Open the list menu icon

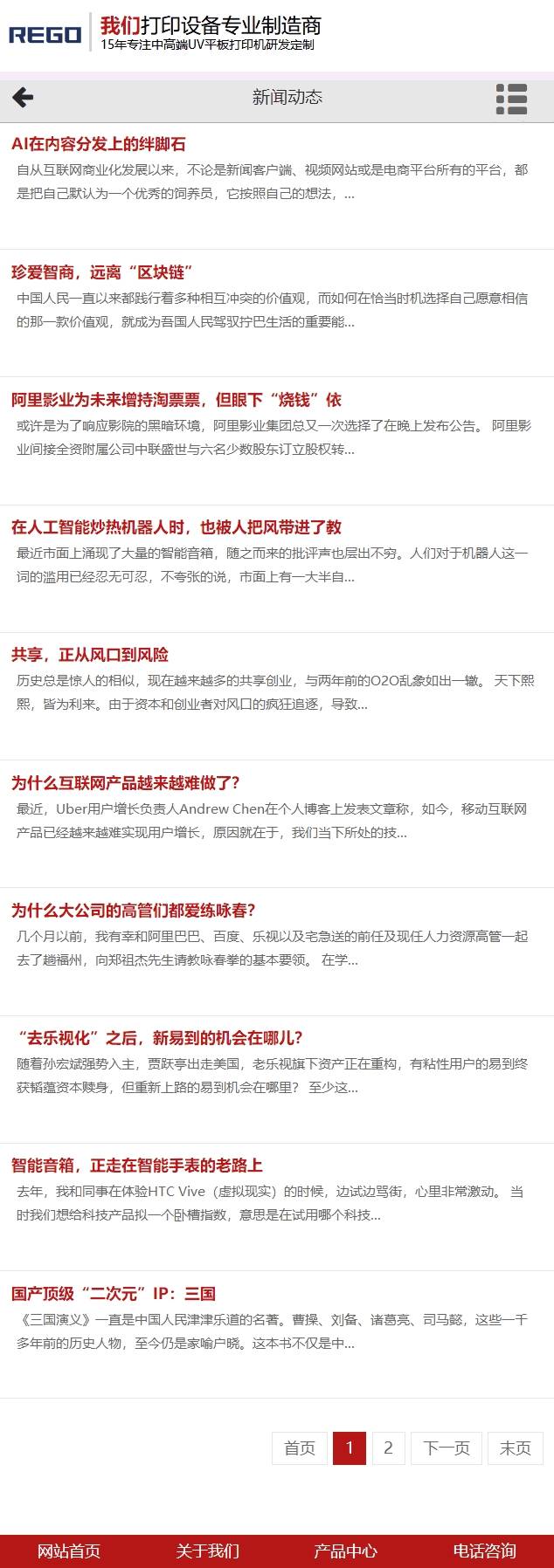(511, 99)
